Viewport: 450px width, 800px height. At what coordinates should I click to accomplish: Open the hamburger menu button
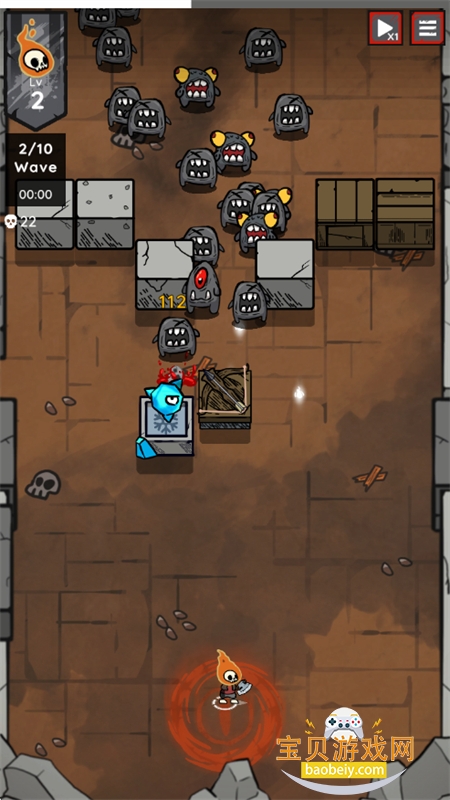pyautogui.click(x=427, y=28)
